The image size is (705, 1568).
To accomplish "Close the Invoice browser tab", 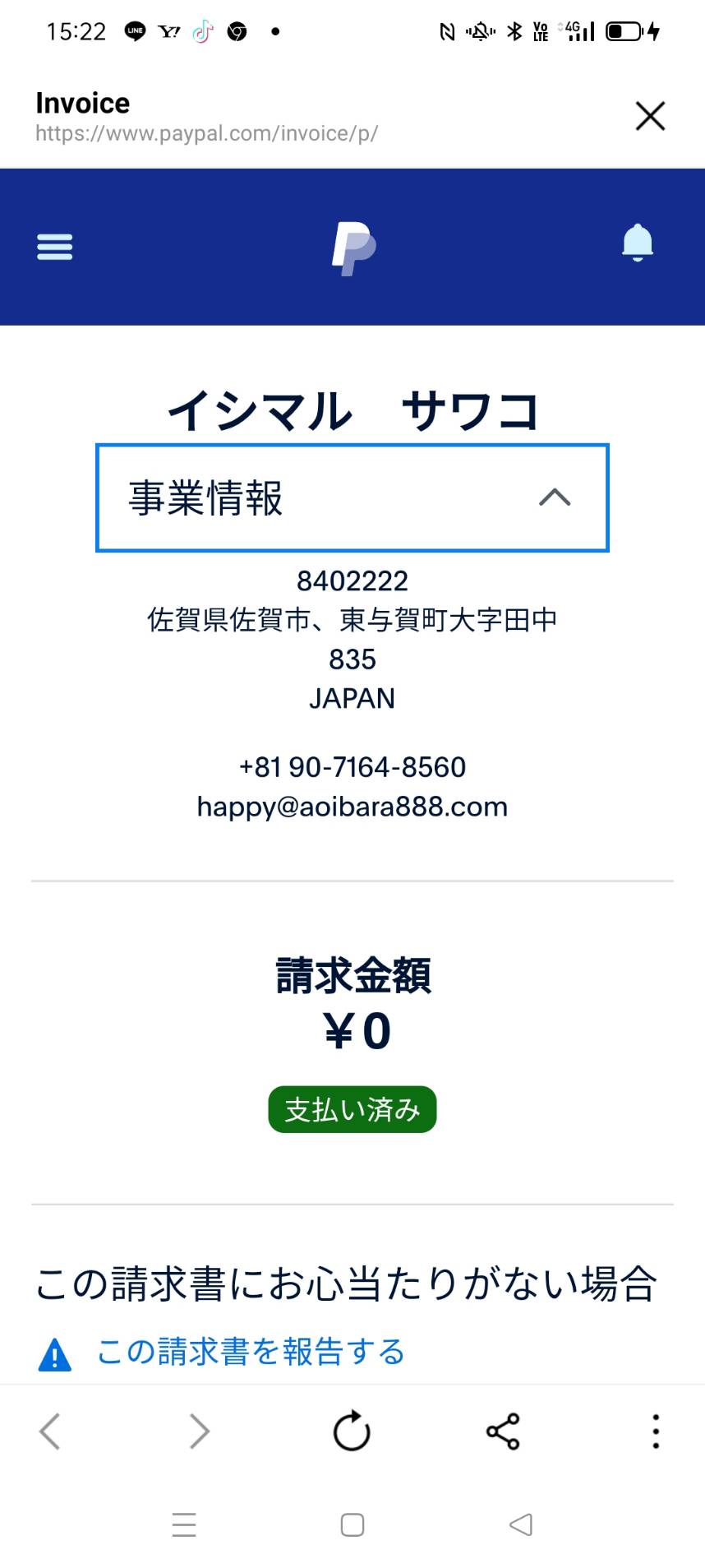I will coord(650,116).
